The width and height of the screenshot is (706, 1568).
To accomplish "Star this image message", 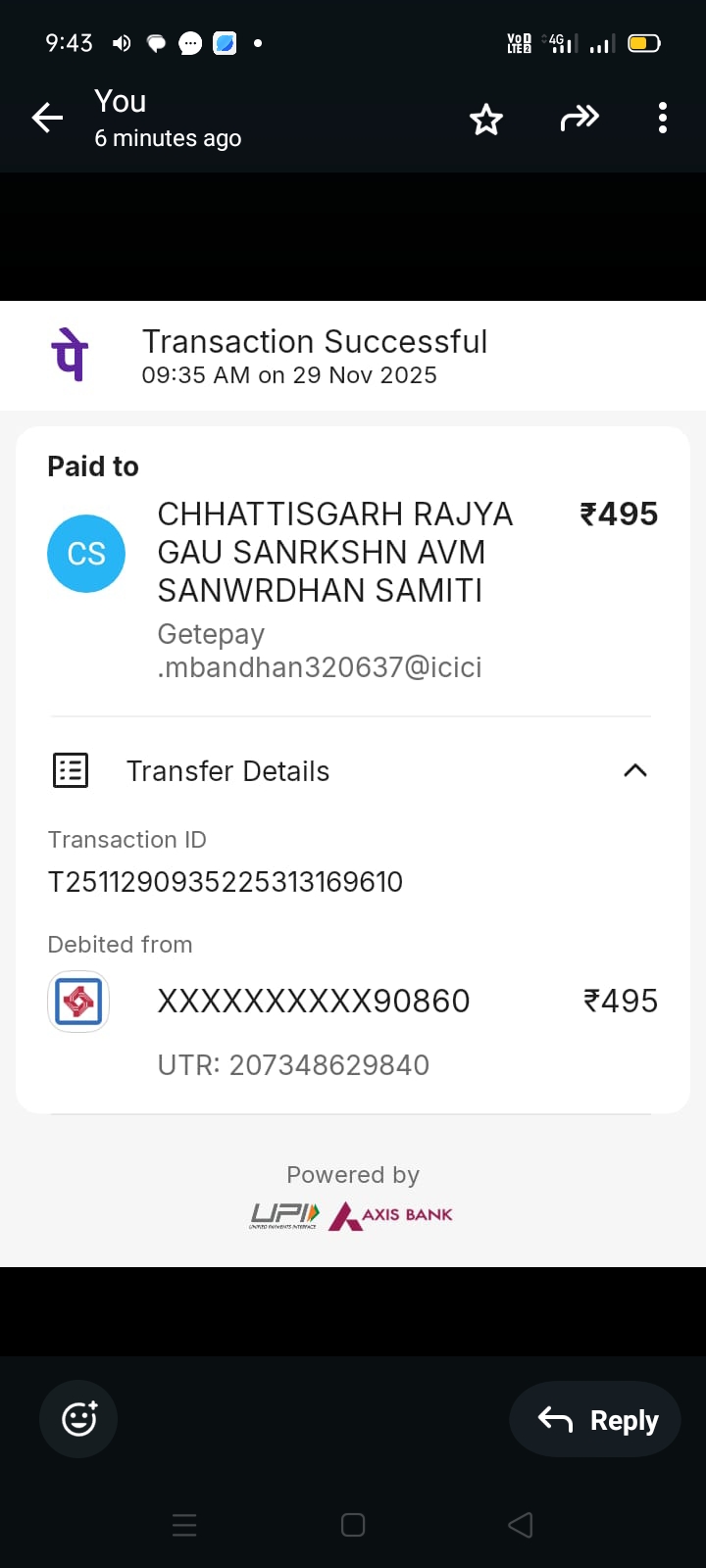I will (486, 120).
